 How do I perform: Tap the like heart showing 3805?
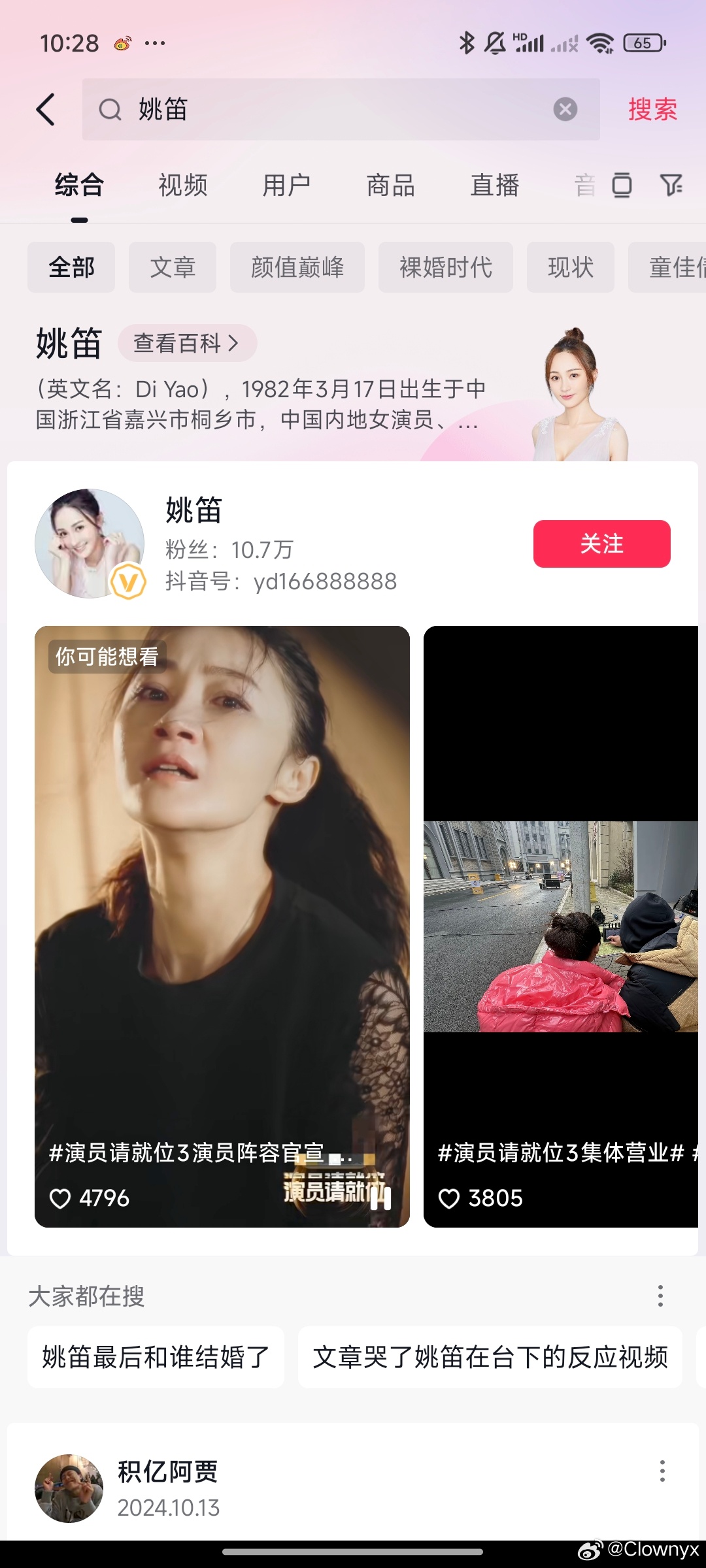pos(450,1198)
